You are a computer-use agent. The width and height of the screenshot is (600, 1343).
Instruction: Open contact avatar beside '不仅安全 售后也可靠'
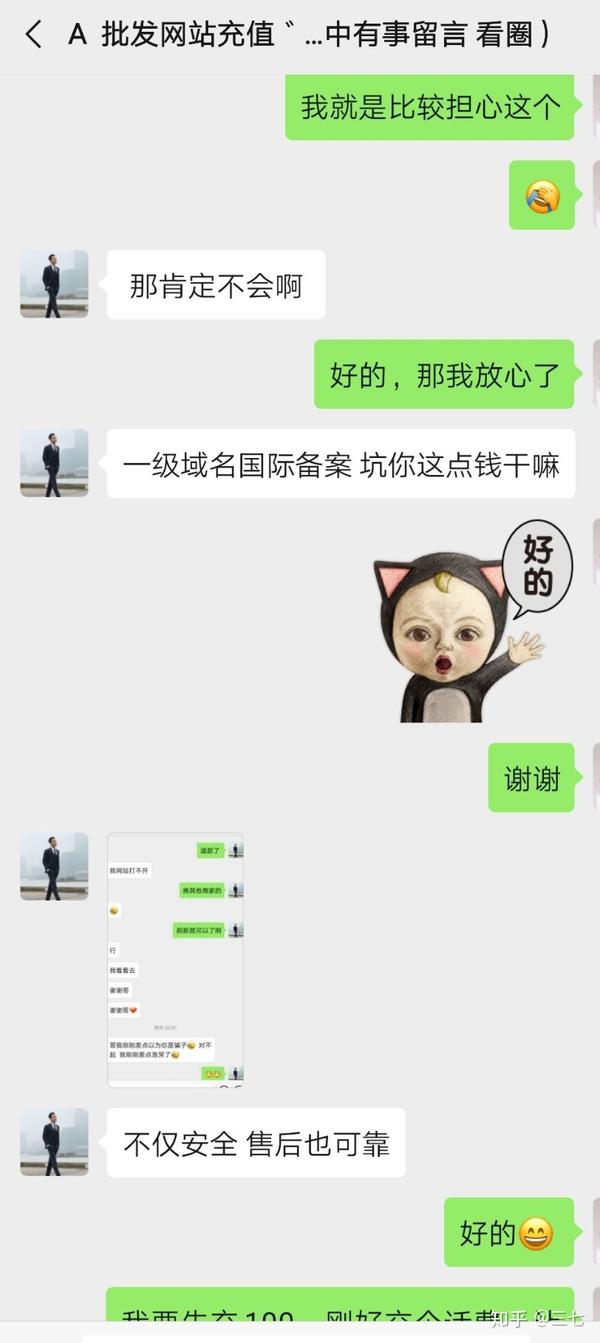pyautogui.click(x=54, y=1142)
